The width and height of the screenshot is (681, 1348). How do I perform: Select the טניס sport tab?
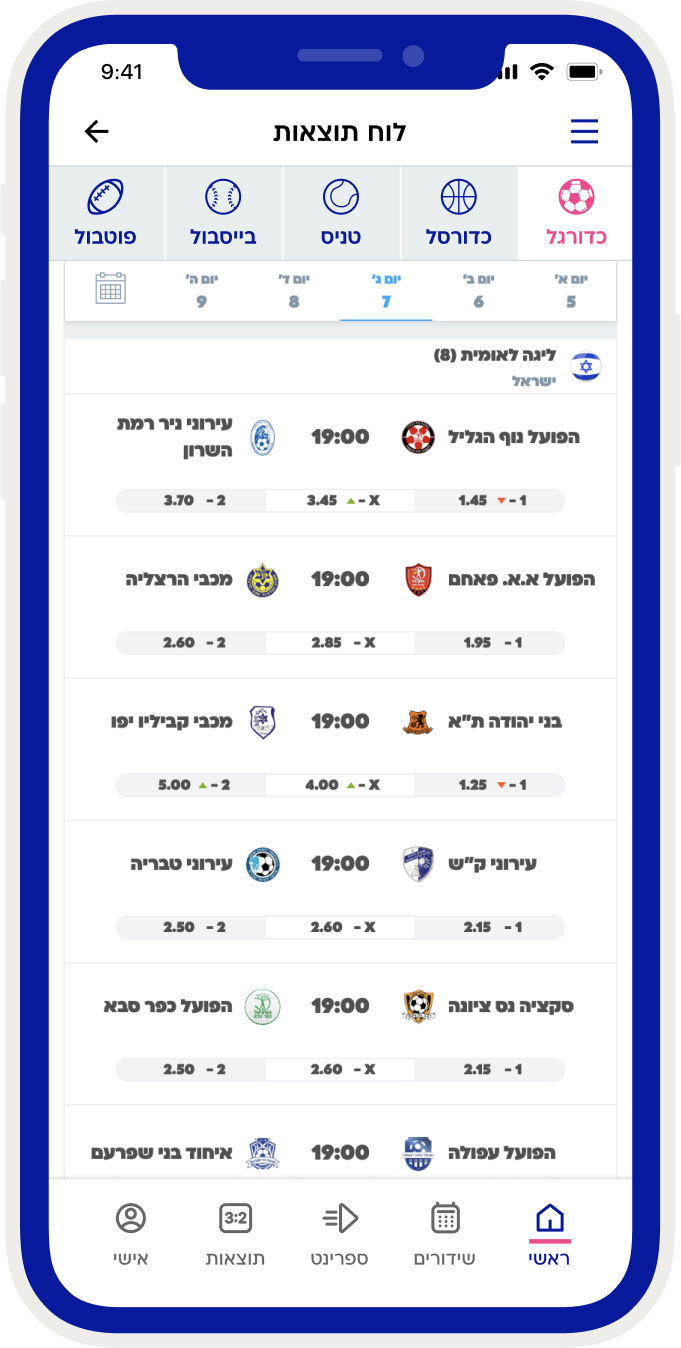341,213
